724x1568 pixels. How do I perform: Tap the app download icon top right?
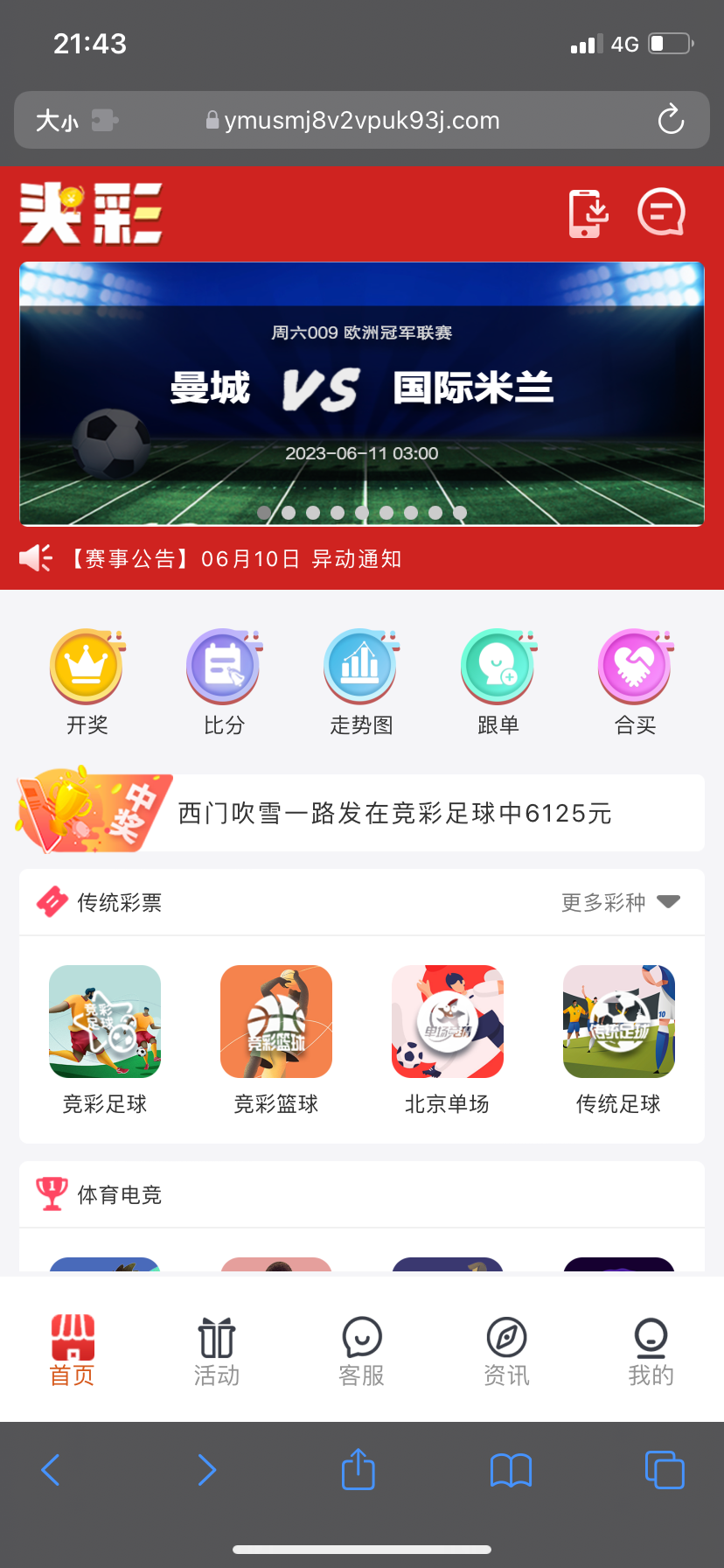[x=587, y=212]
